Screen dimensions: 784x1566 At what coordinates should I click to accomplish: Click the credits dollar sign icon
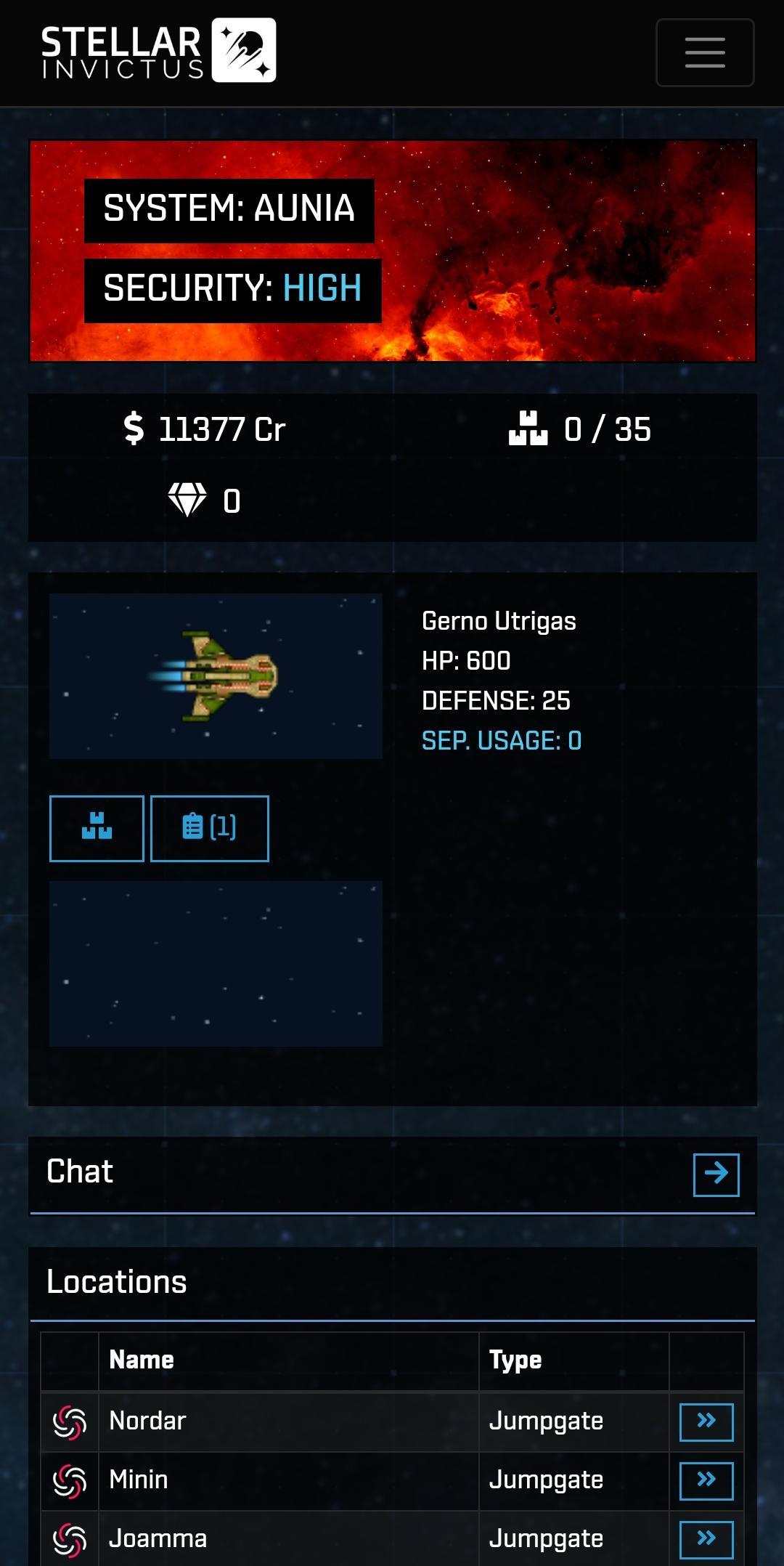coord(133,429)
